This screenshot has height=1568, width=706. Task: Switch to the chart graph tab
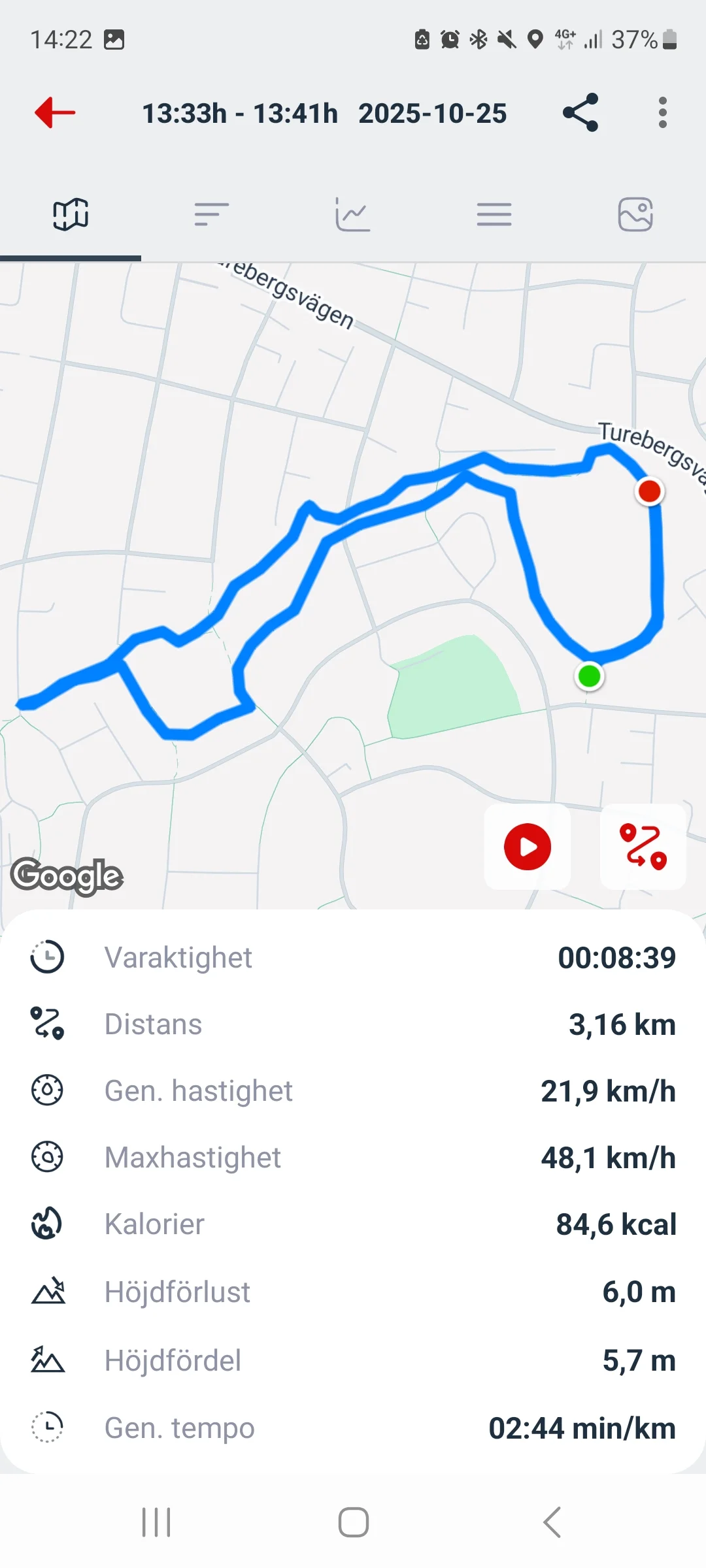353,214
